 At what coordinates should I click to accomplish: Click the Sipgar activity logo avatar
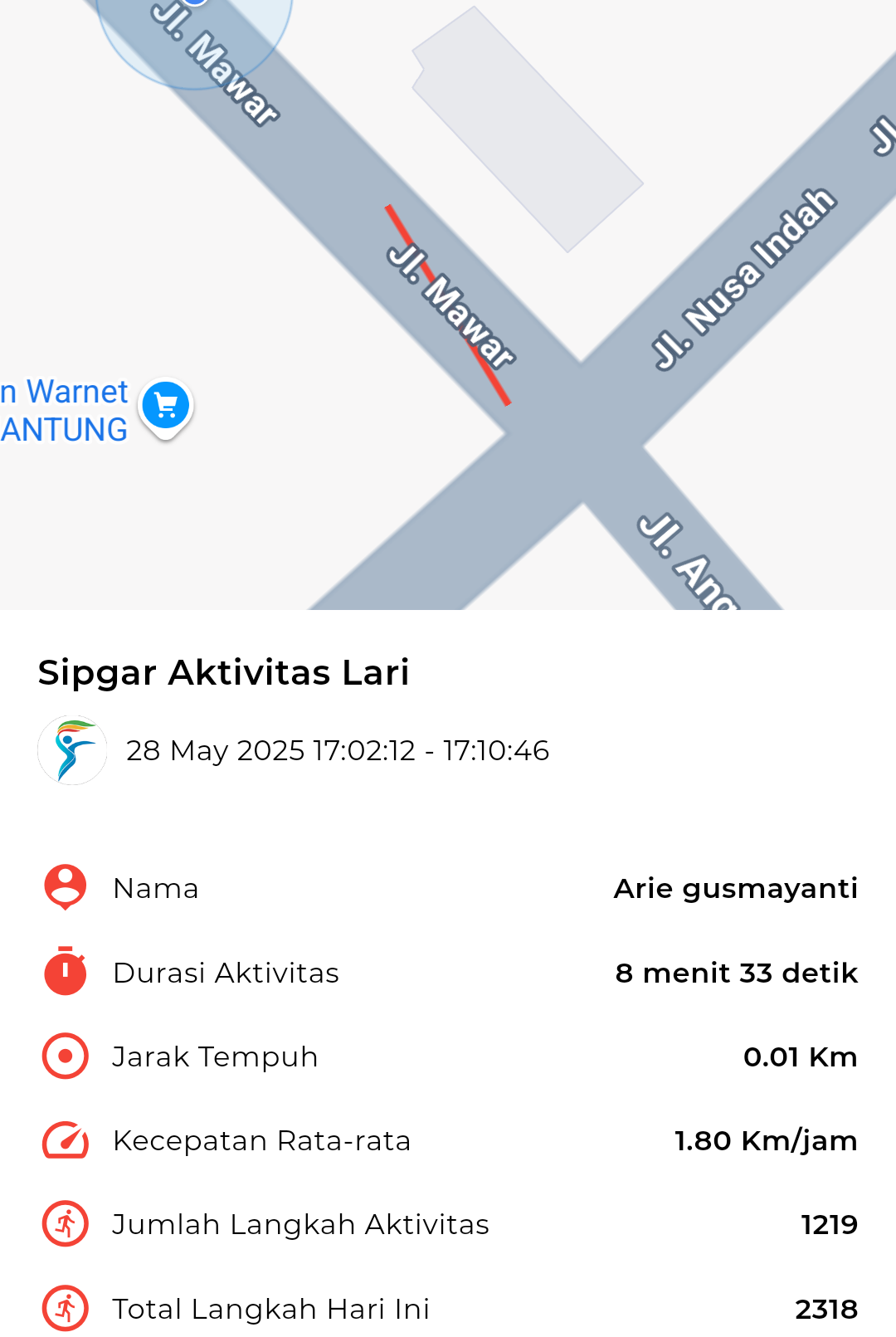(73, 749)
